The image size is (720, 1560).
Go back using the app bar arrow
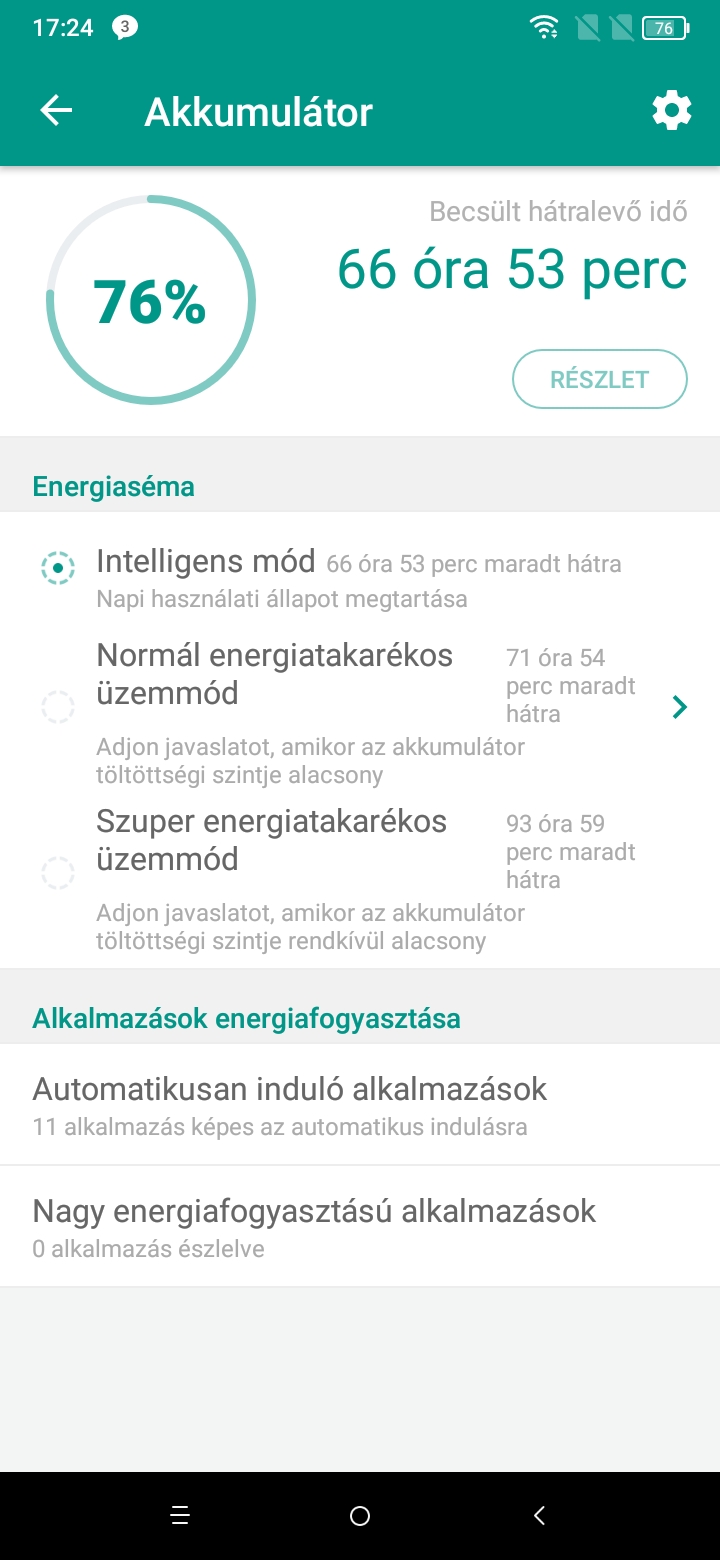tap(56, 111)
